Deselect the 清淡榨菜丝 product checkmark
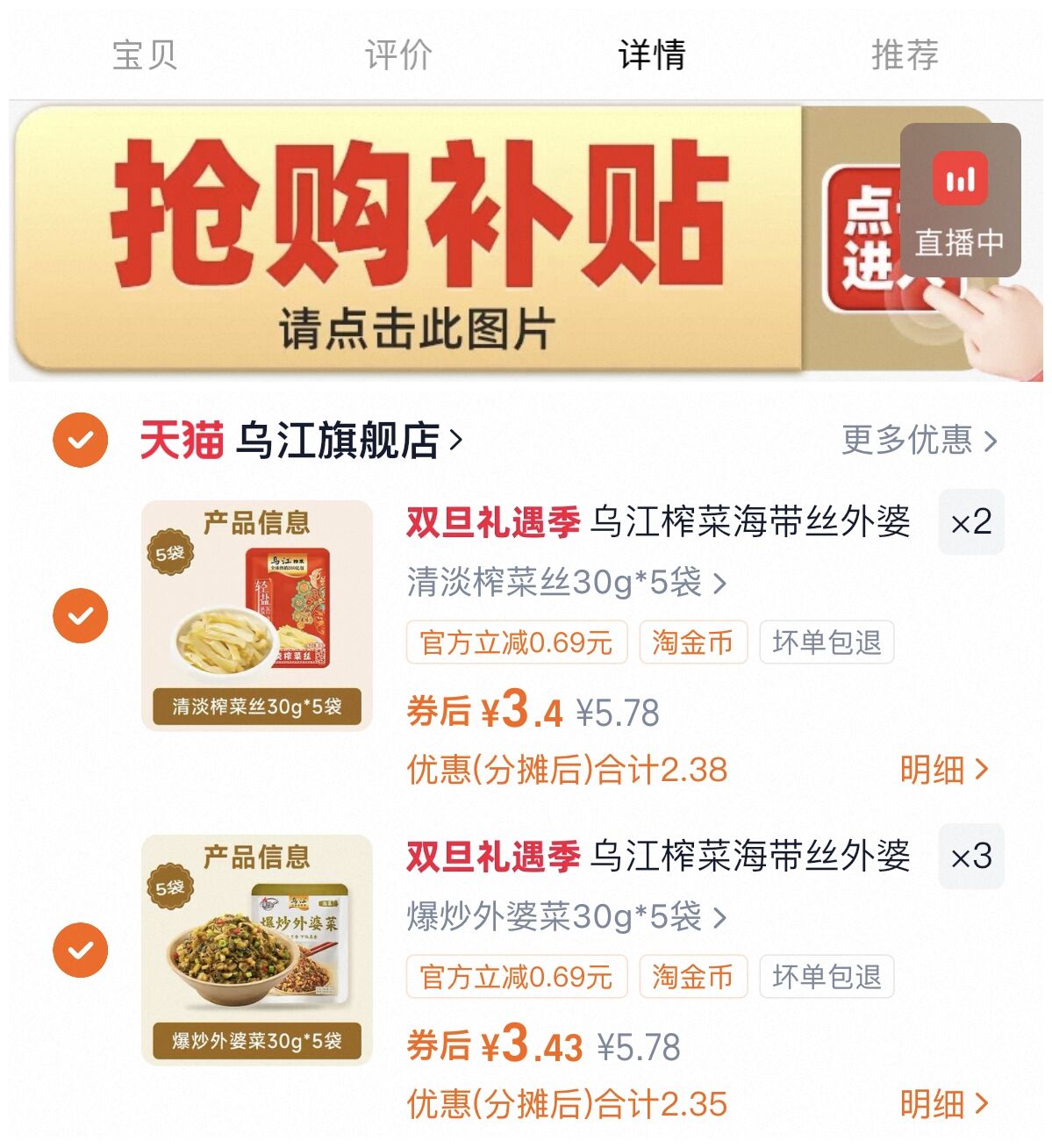This screenshot has height=1148, width=1052. click(x=81, y=614)
